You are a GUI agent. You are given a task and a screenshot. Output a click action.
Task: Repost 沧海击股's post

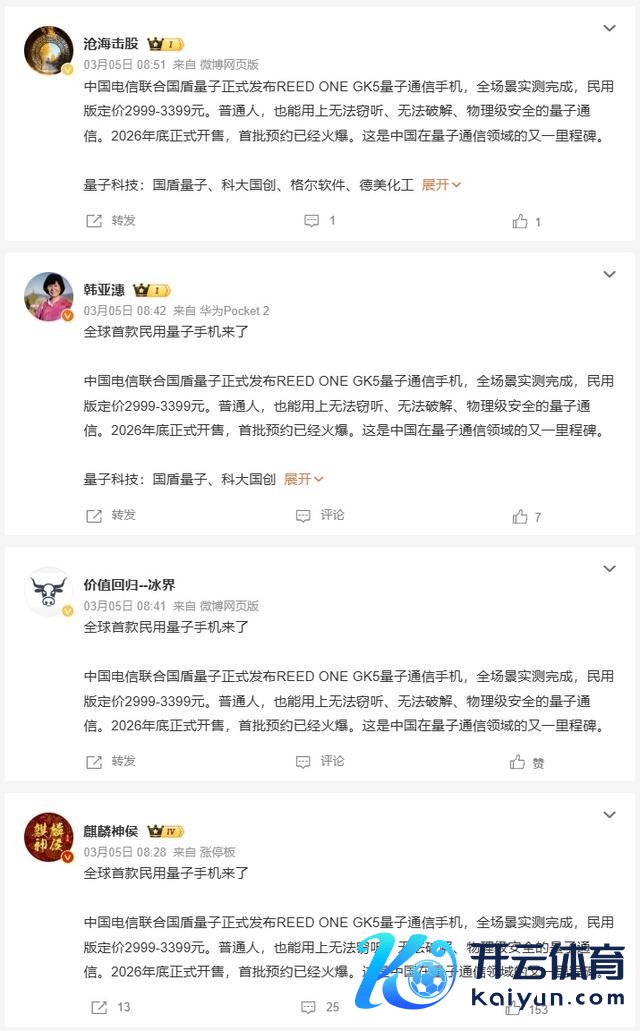[110, 221]
